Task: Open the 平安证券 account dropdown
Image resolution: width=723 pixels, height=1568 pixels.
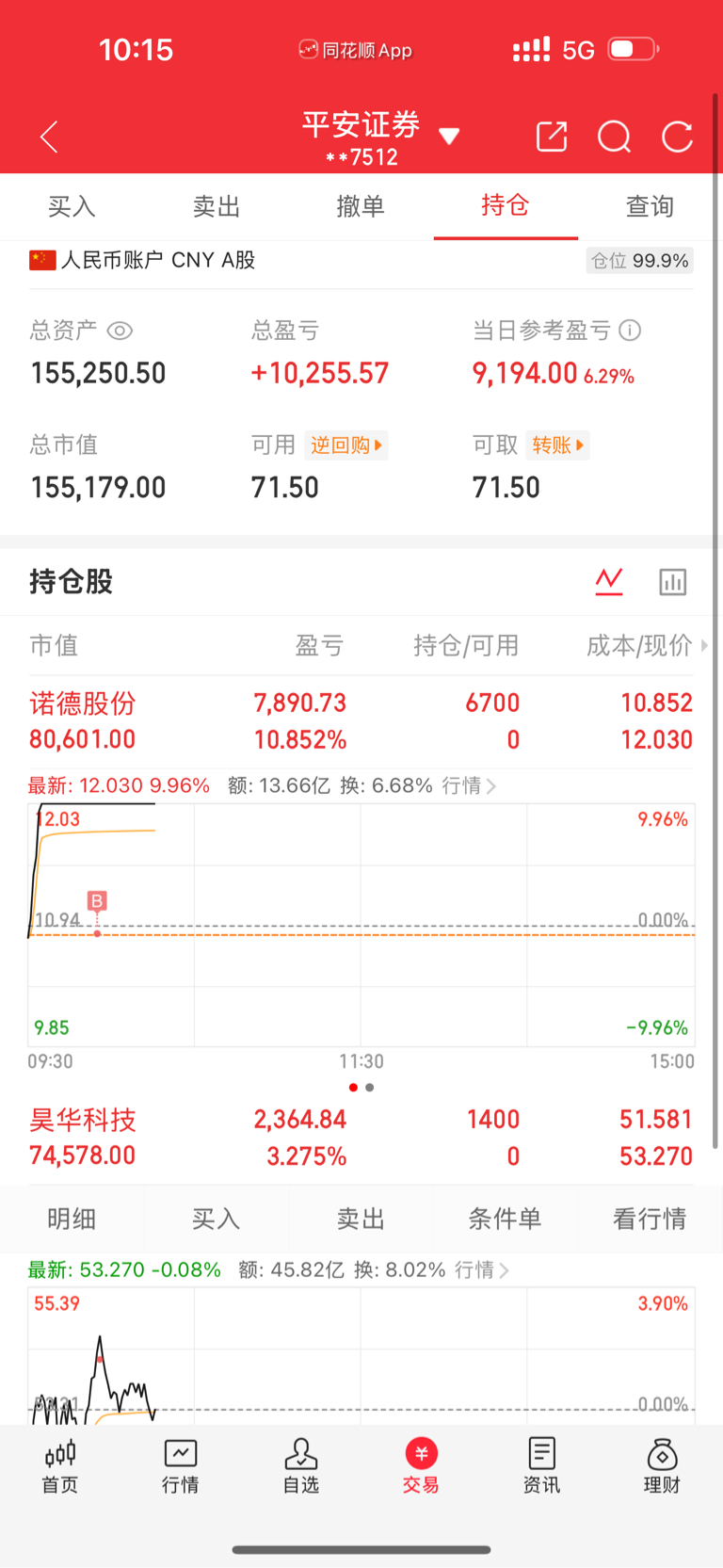Action: [x=449, y=137]
